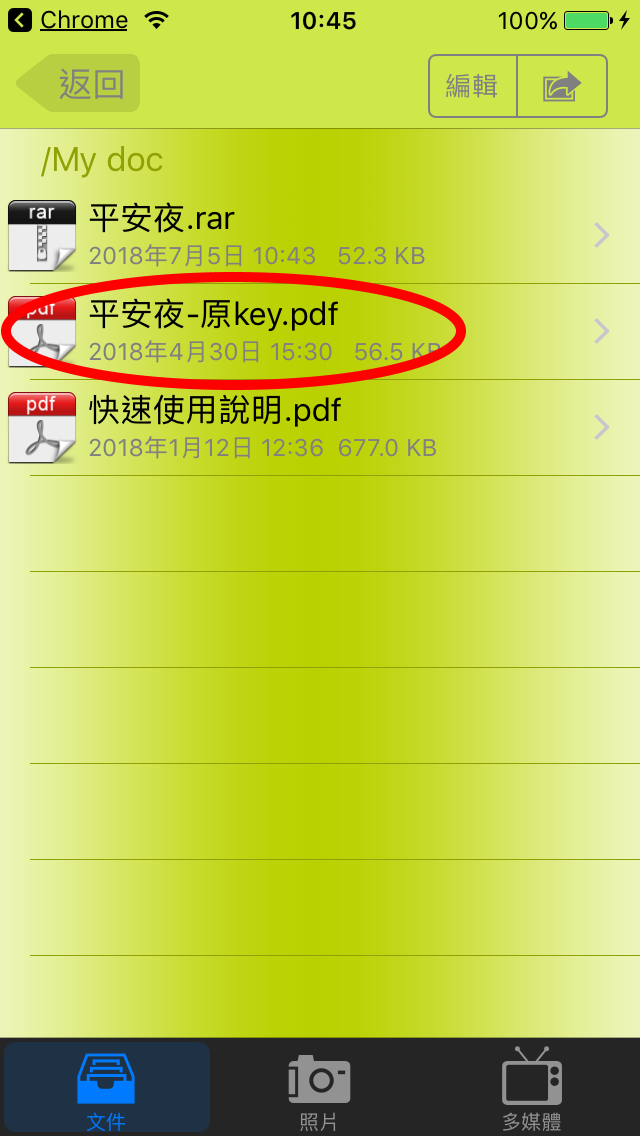
Task: Open the 平安夜.rar file
Action: (320, 235)
